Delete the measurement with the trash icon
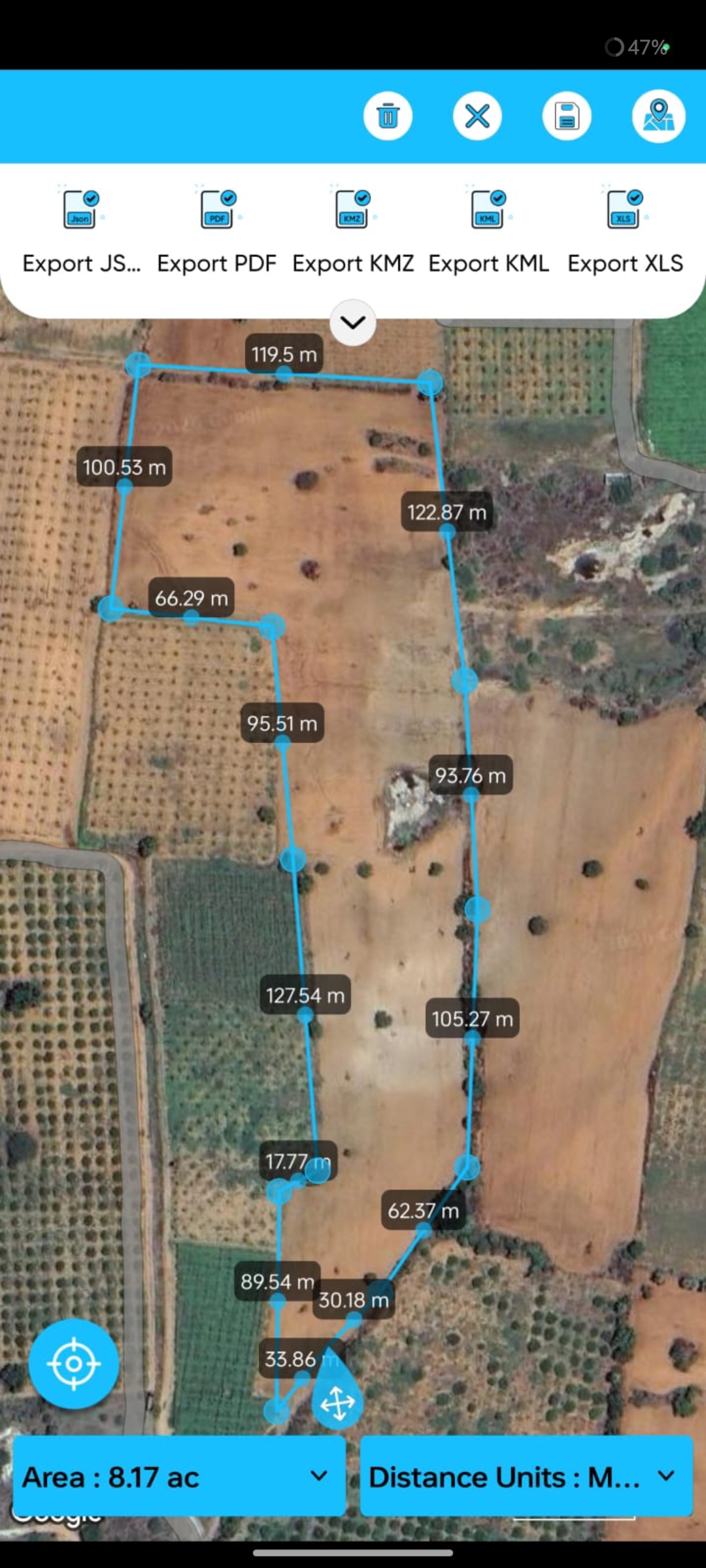 tap(388, 116)
